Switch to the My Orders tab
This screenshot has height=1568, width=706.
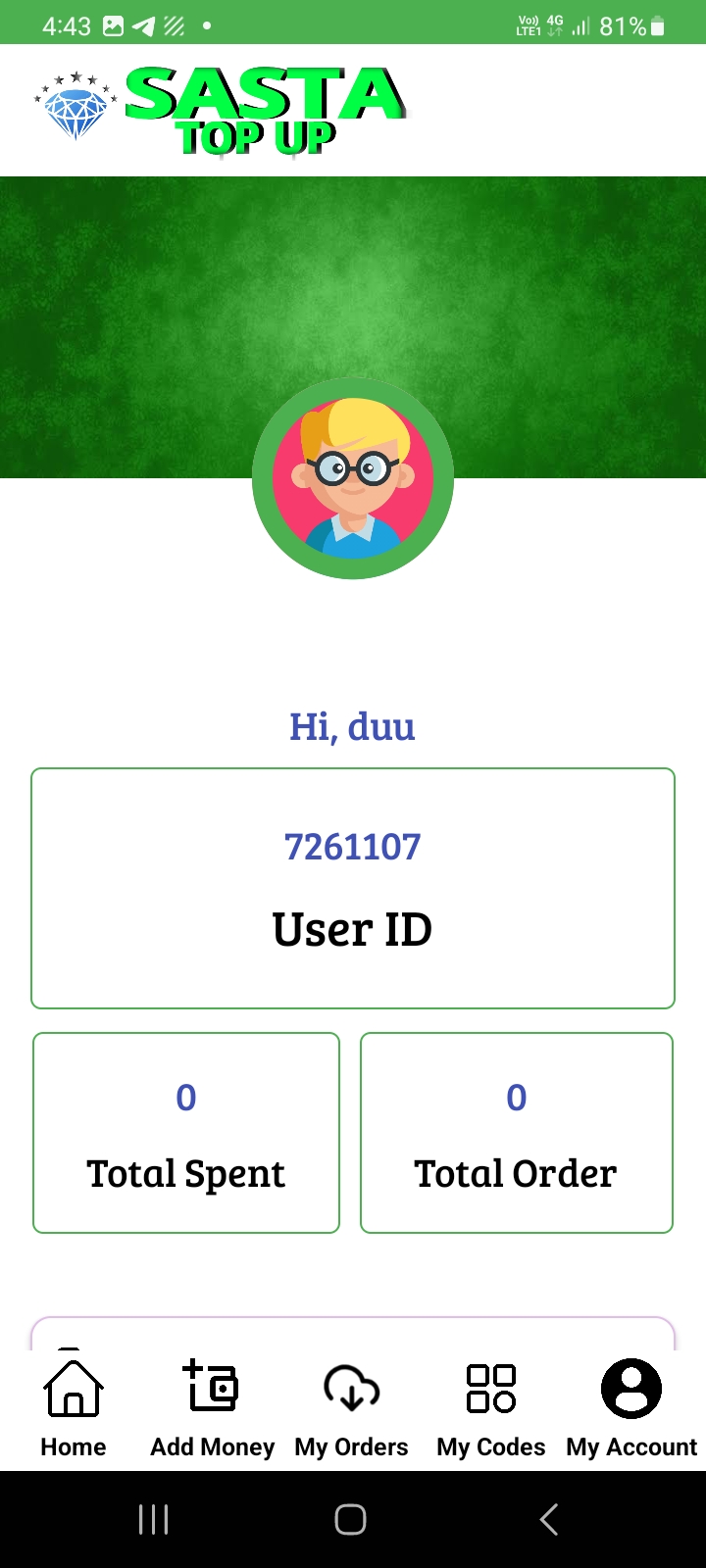tap(351, 1409)
